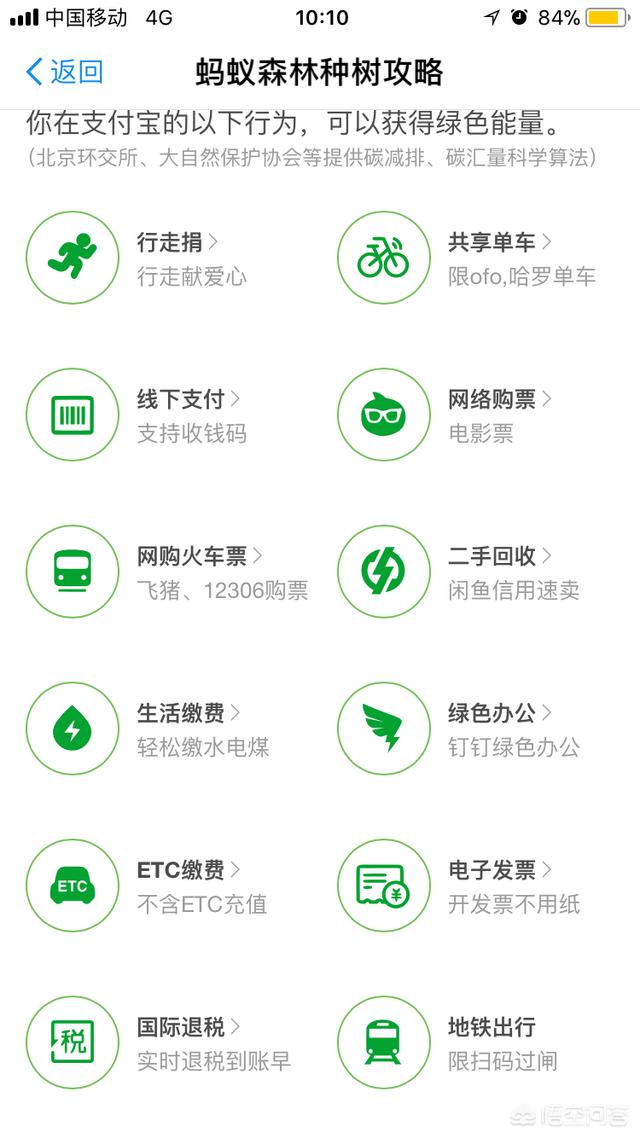Image resolution: width=640 pixels, height=1138 pixels.
Task: Tap the 网购火车票 item
Action: click(x=167, y=572)
